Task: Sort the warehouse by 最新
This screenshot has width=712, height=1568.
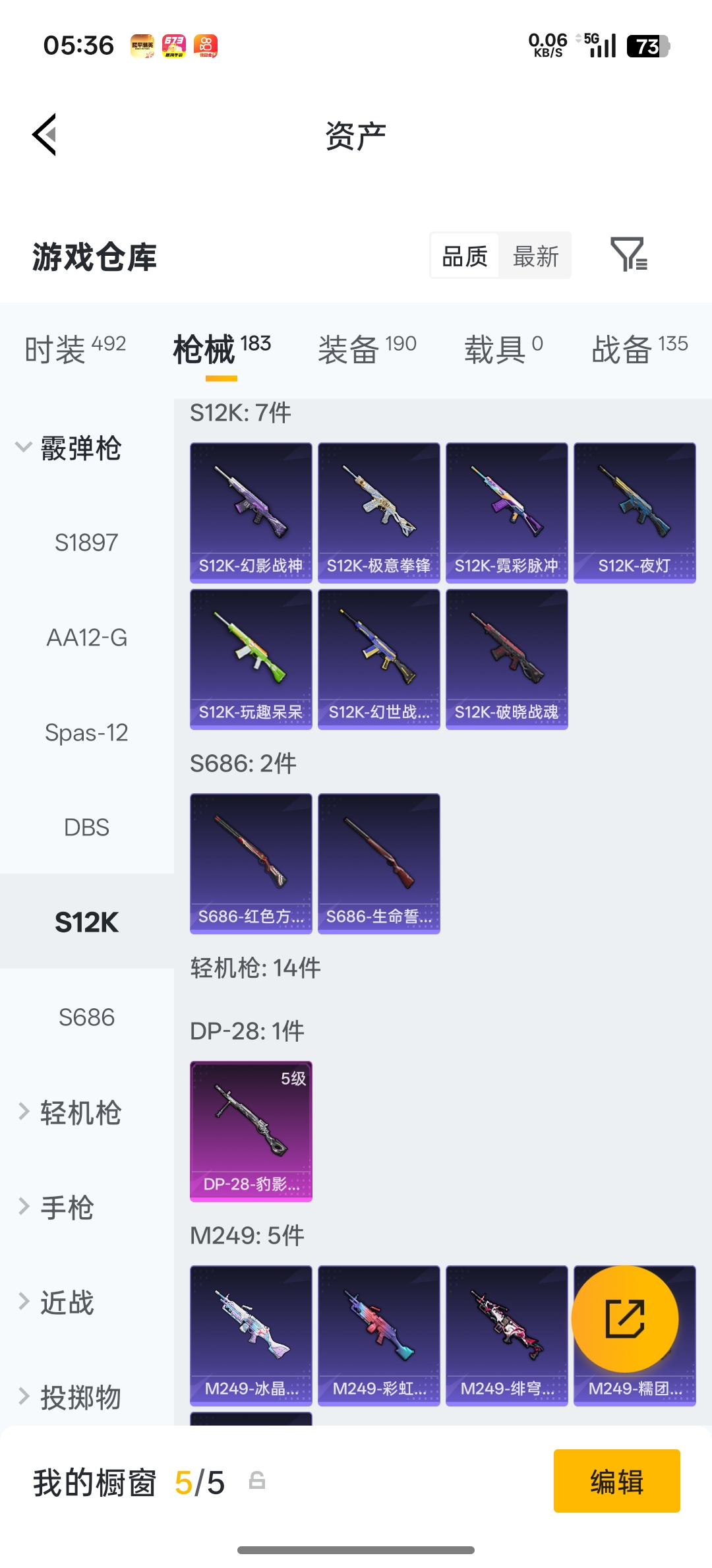Action: tap(535, 256)
